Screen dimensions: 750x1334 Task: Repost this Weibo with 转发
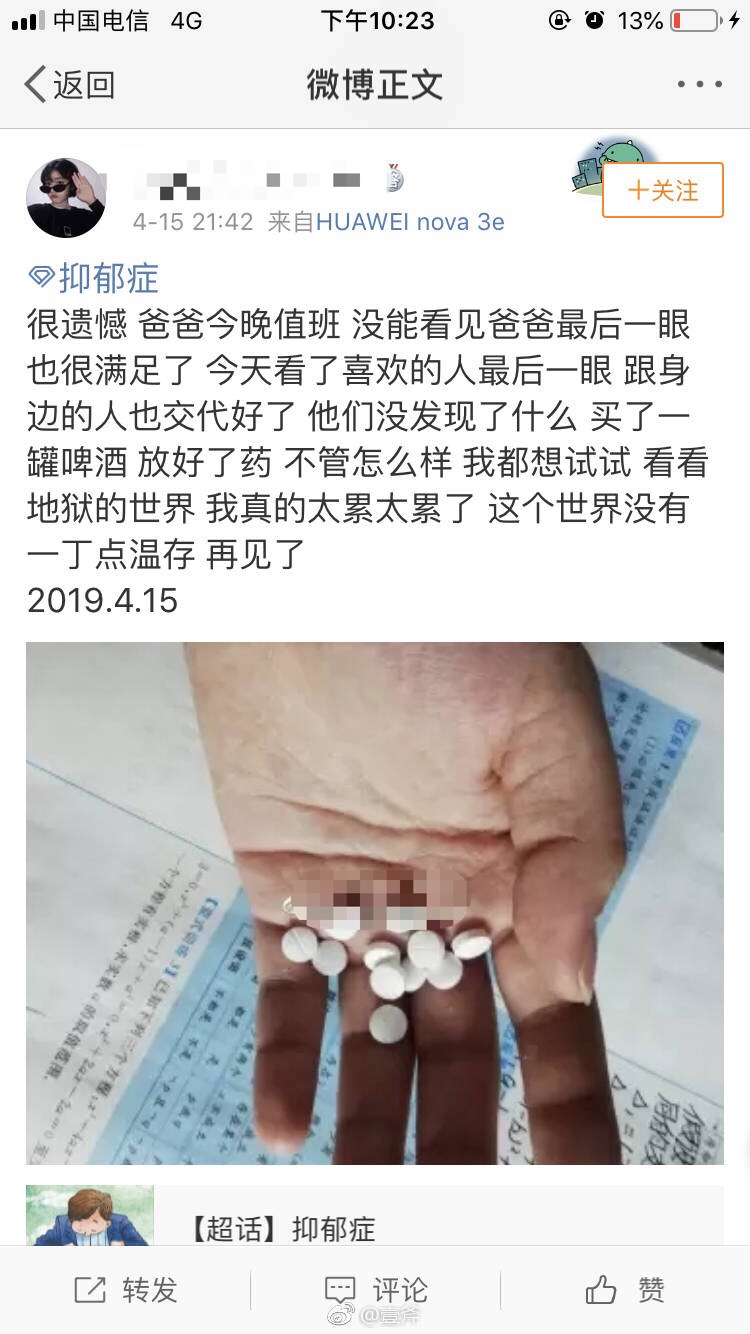point(126,1290)
